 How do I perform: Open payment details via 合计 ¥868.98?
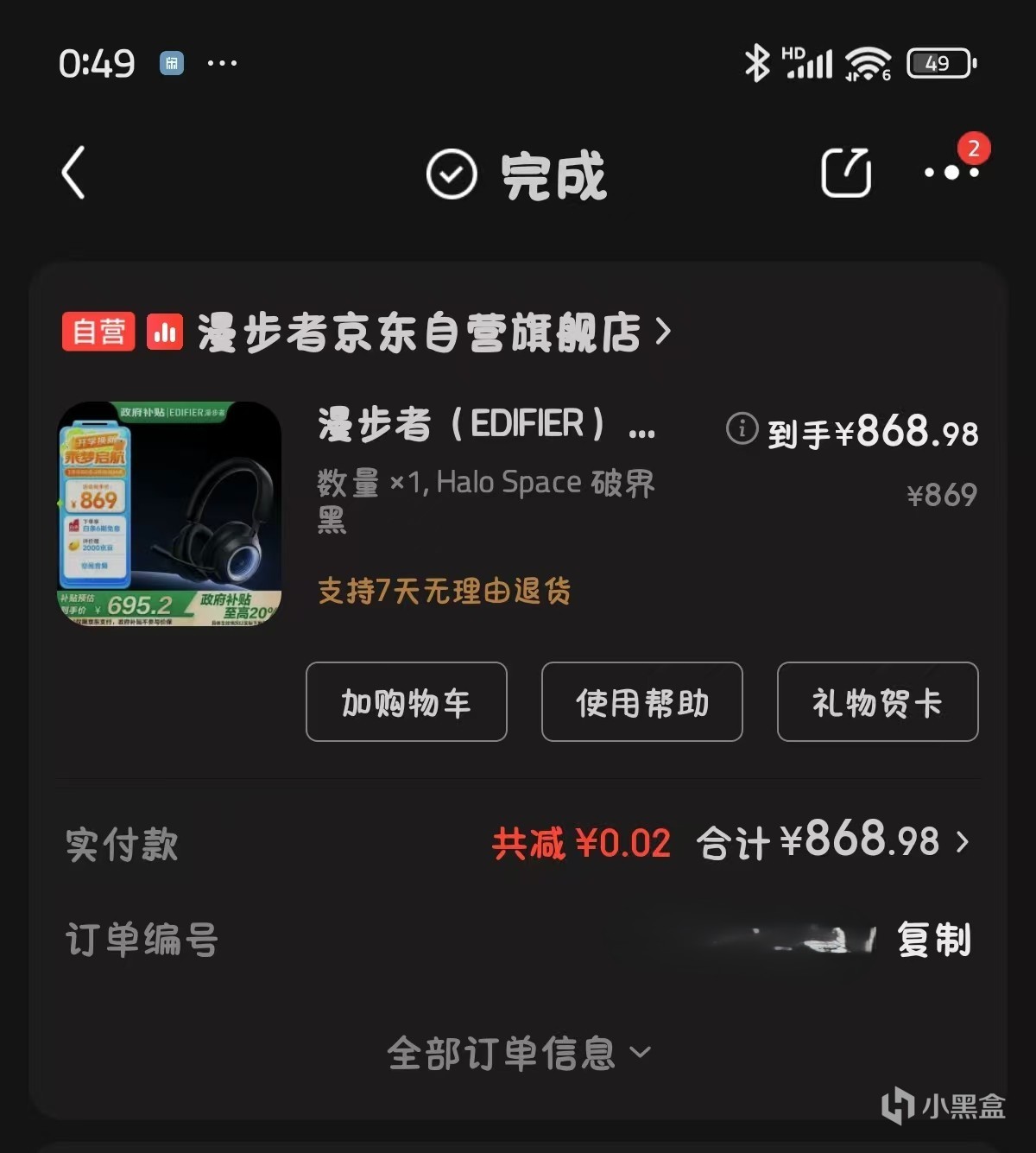[x=833, y=842]
